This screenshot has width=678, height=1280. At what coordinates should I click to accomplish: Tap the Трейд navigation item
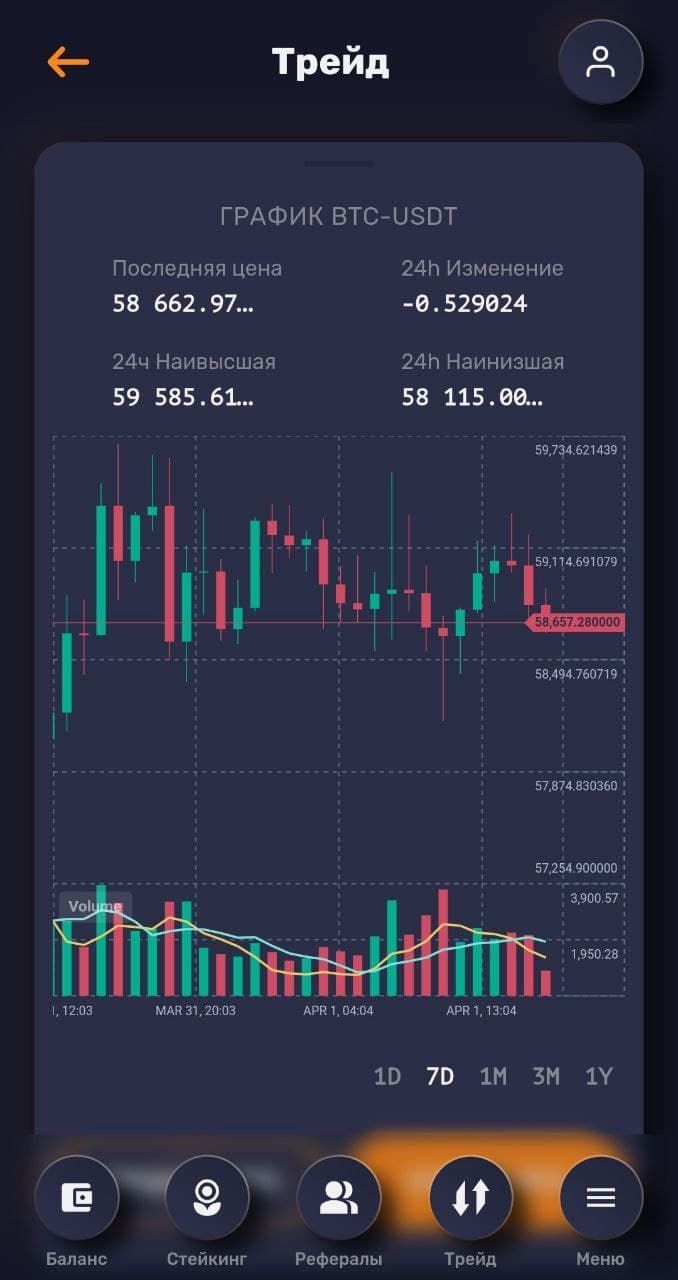tap(470, 1198)
